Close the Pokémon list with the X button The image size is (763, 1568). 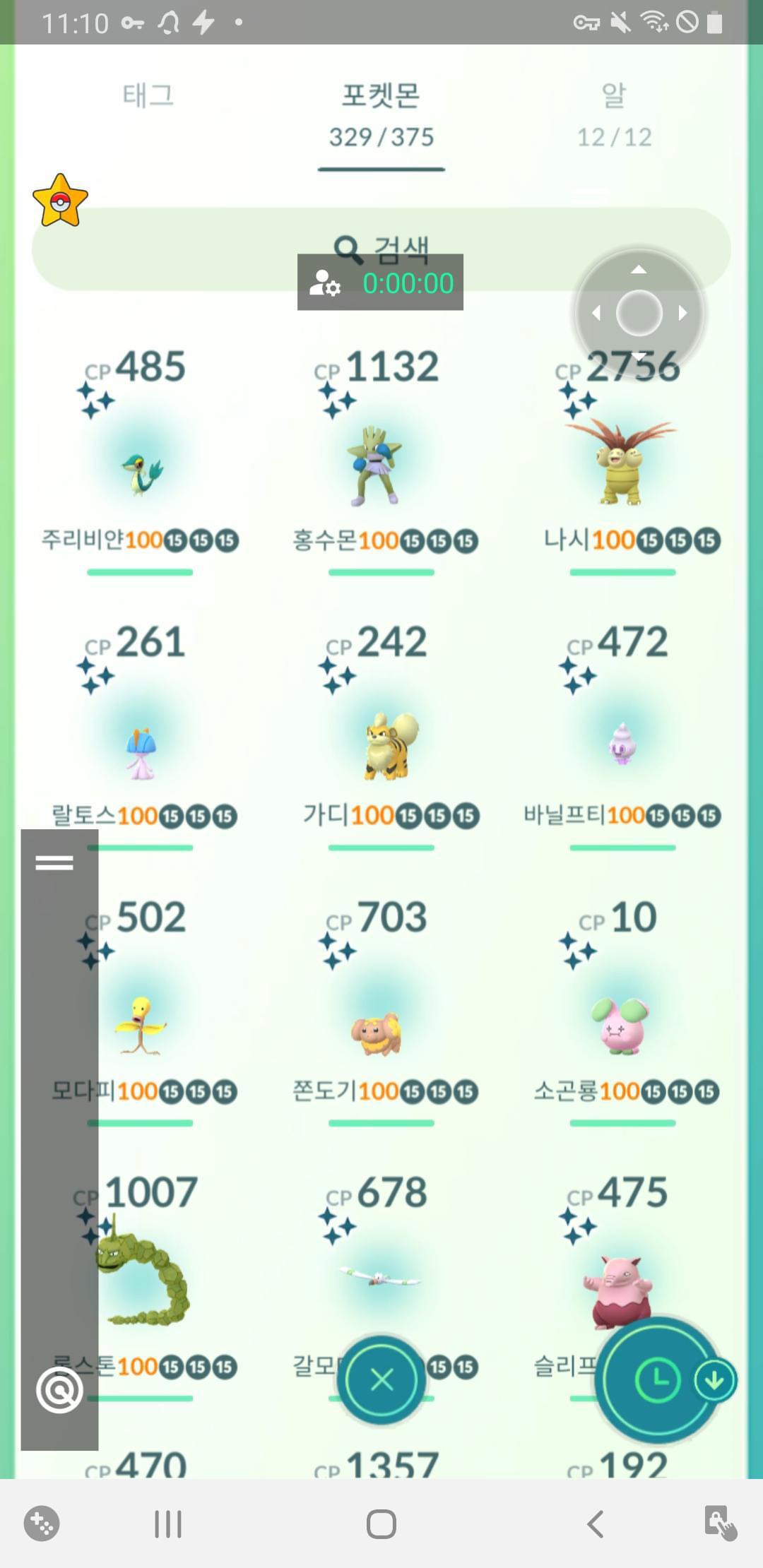(x=381, y=1379)
